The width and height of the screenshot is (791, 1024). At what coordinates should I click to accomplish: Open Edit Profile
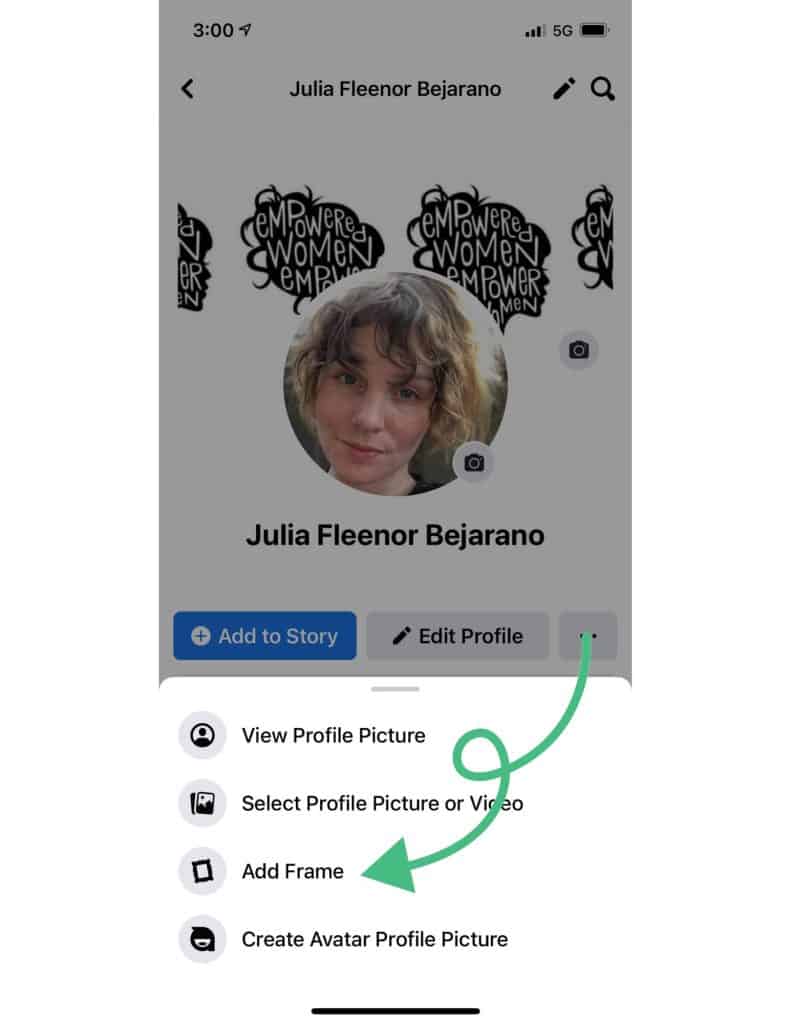[x=457, y=636]
